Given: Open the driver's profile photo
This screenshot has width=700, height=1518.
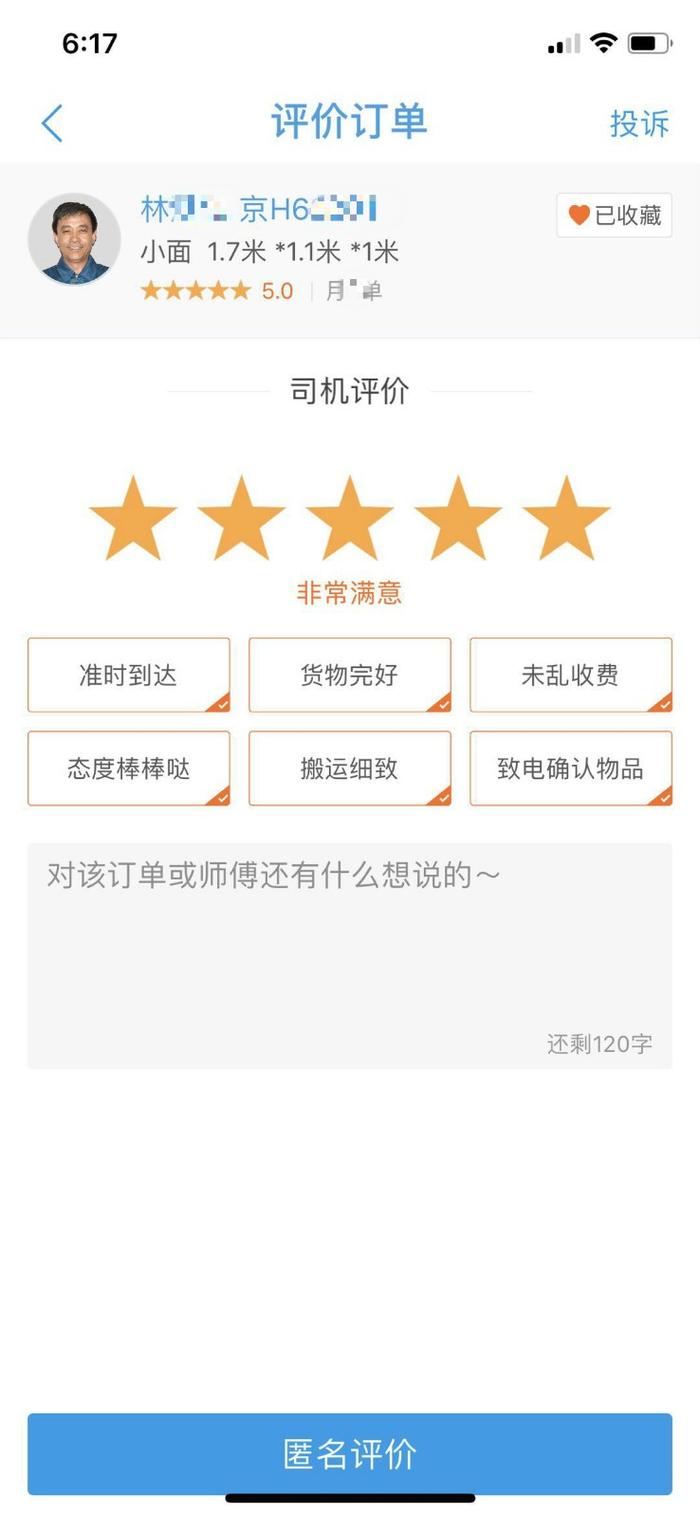Looking at the screenshot, I should coord(74,240).
